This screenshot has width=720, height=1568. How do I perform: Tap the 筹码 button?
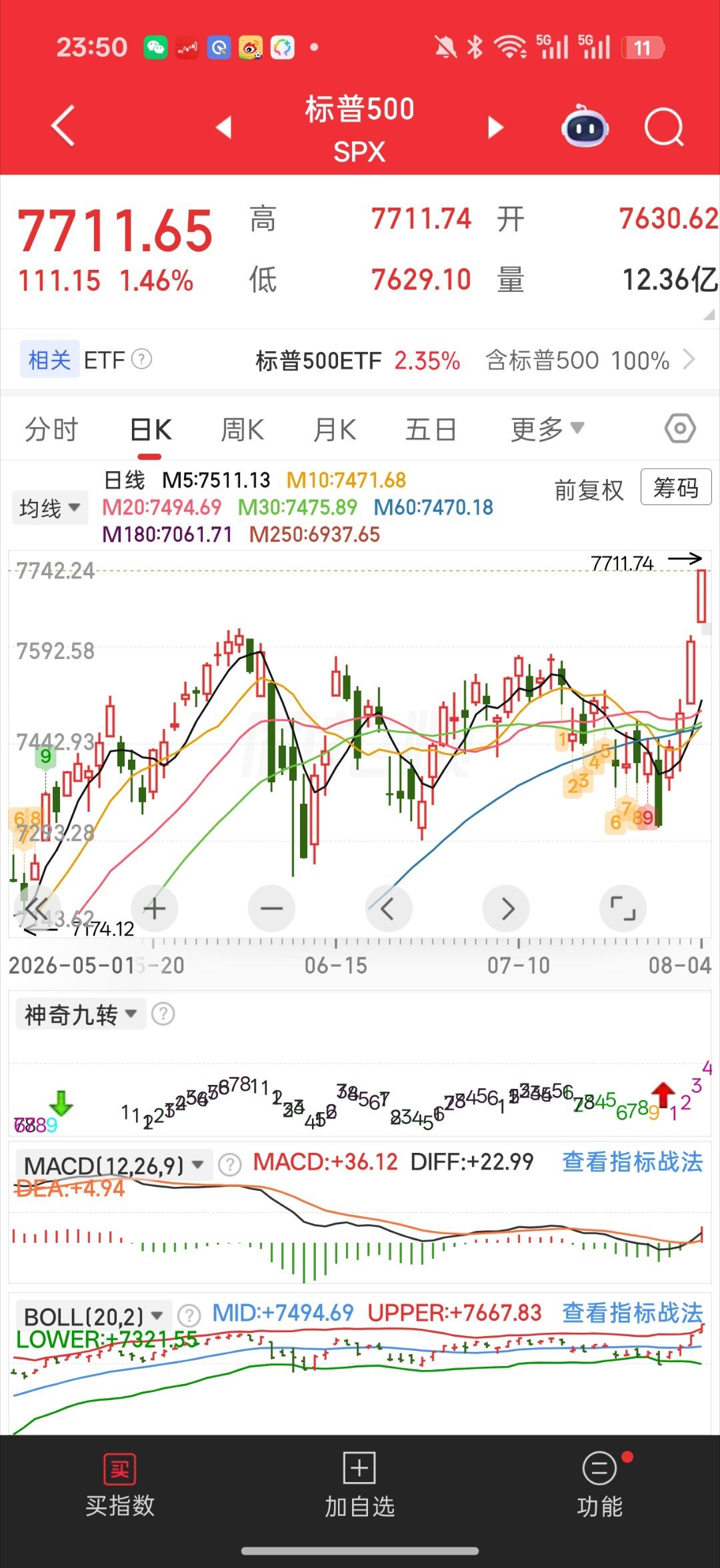point(676,488)
